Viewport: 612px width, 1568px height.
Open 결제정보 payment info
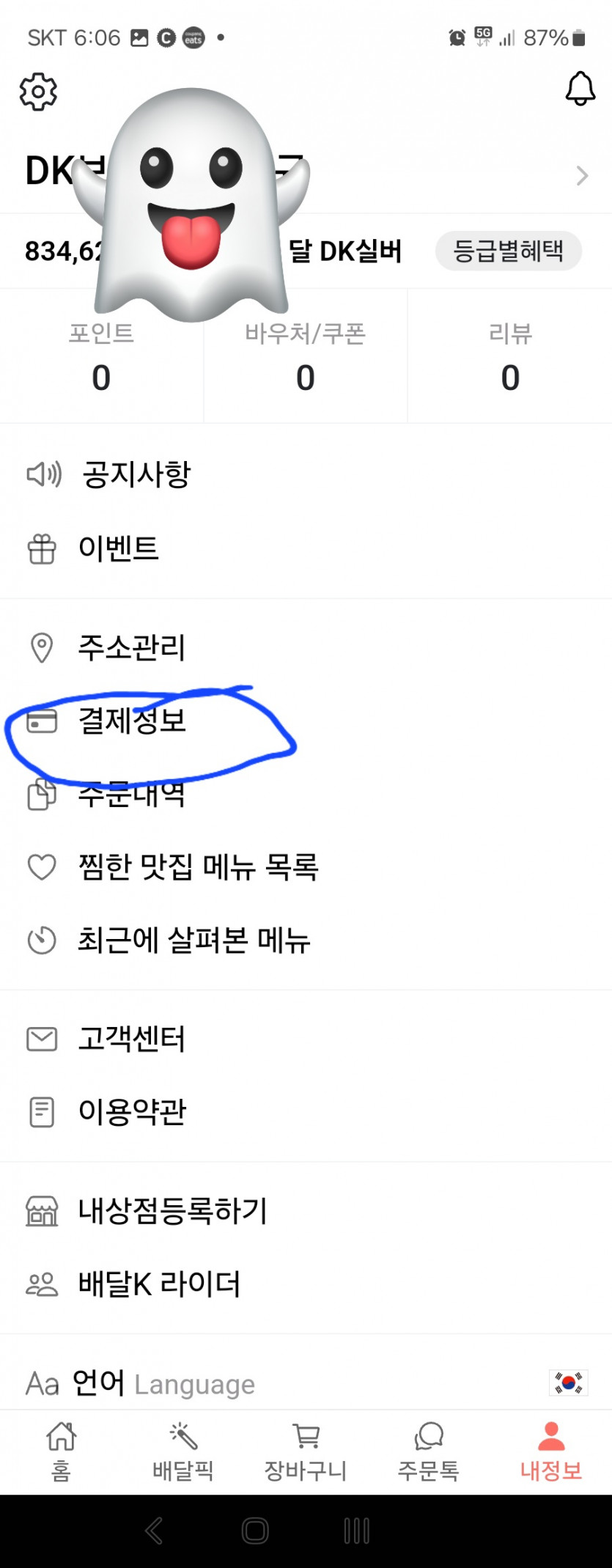pyautogui.click(x=132, y=721)
